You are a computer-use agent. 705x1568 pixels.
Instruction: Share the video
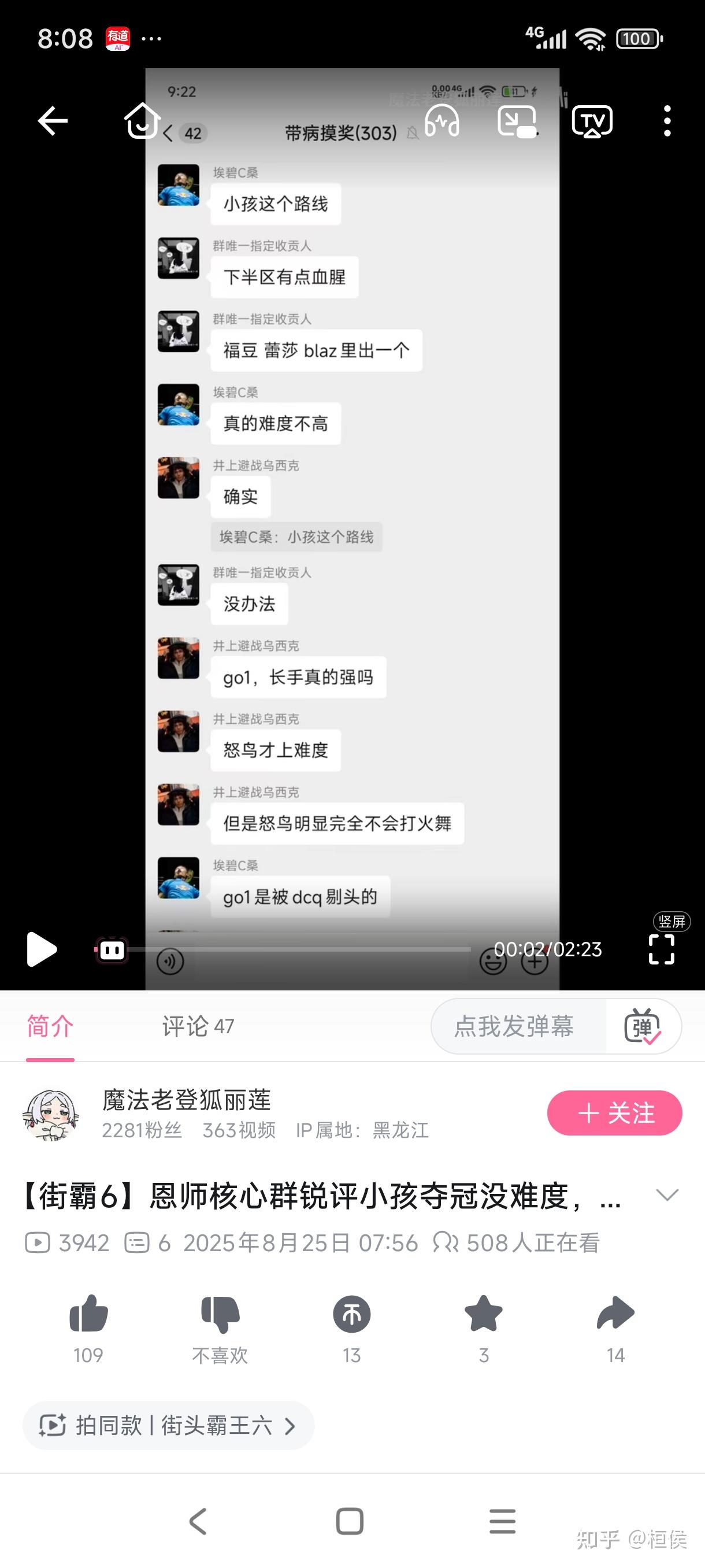(615, 1315)
